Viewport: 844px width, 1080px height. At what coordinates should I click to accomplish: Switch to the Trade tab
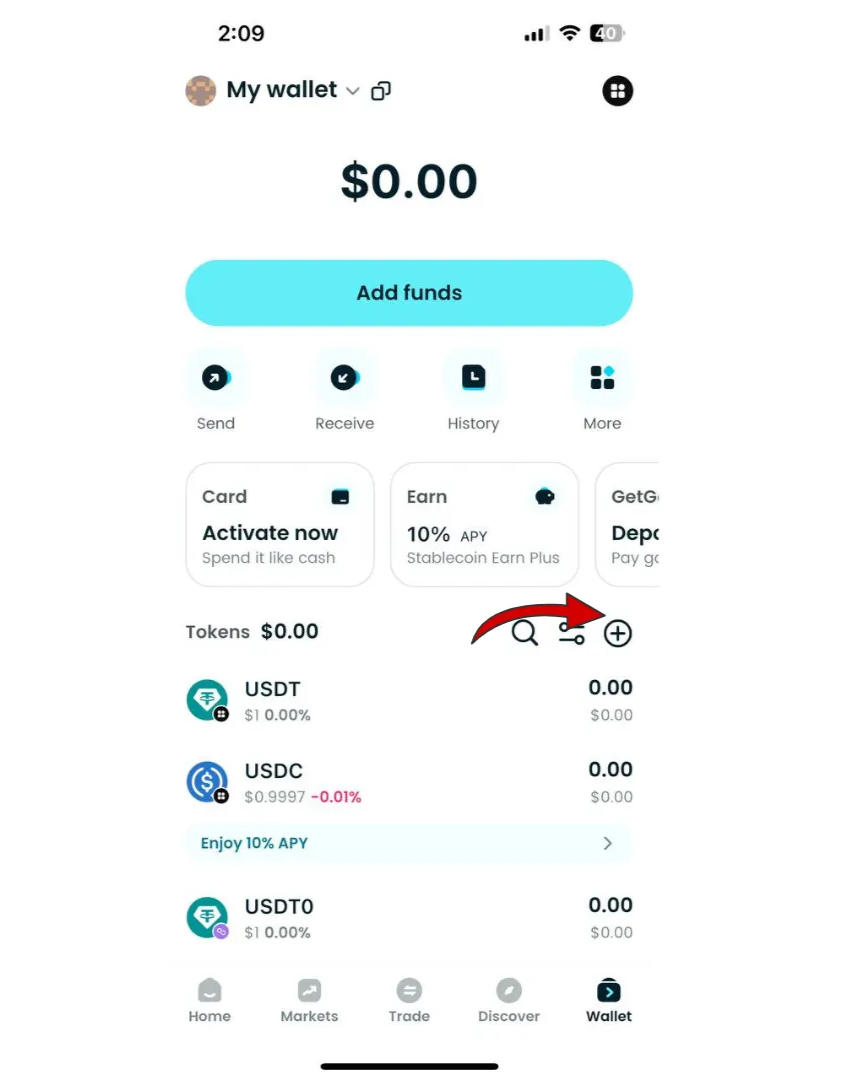tap(409, 1000)
